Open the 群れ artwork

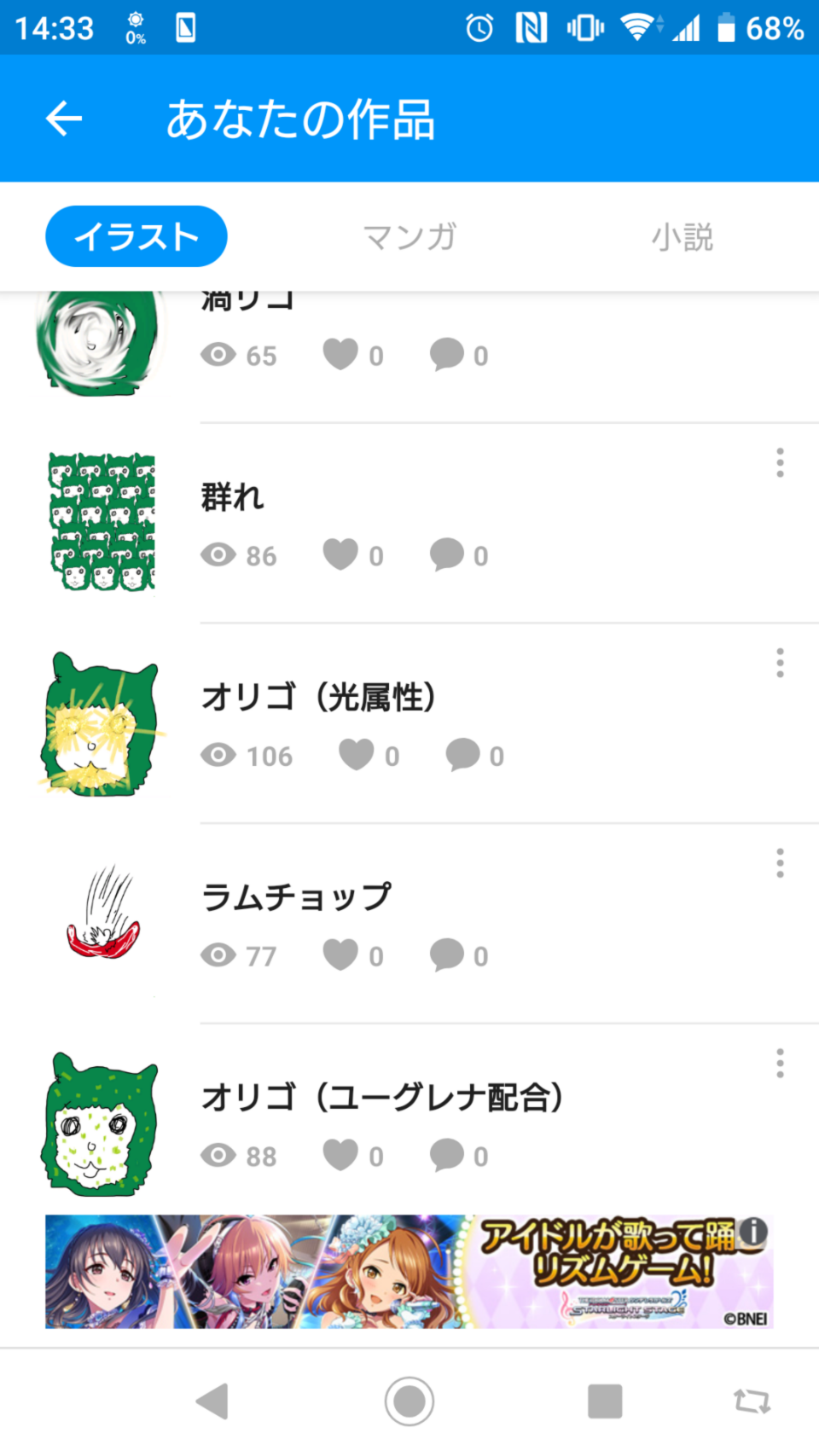coord(233,496)
